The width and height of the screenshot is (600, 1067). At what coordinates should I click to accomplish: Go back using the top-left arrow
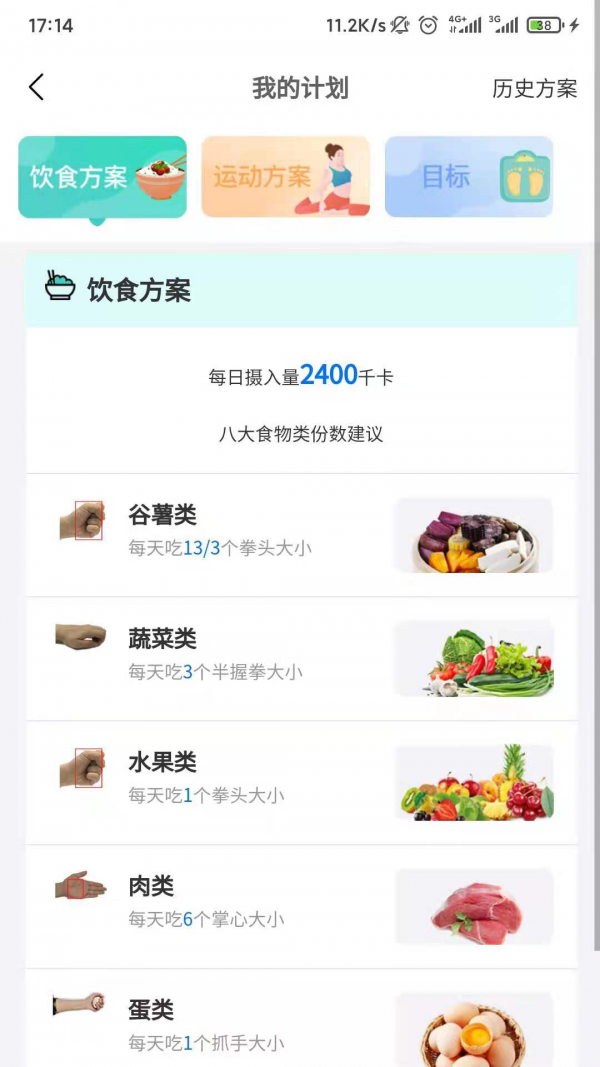(37, 87)
